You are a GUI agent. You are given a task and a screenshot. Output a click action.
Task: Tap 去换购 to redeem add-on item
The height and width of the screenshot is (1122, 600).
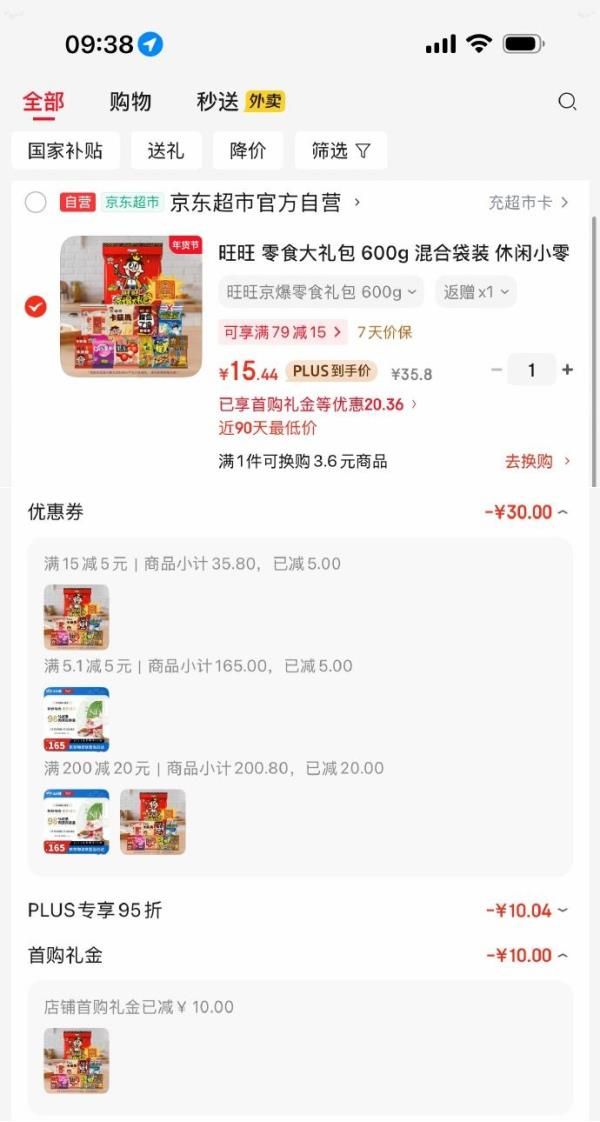coord(537,461)
